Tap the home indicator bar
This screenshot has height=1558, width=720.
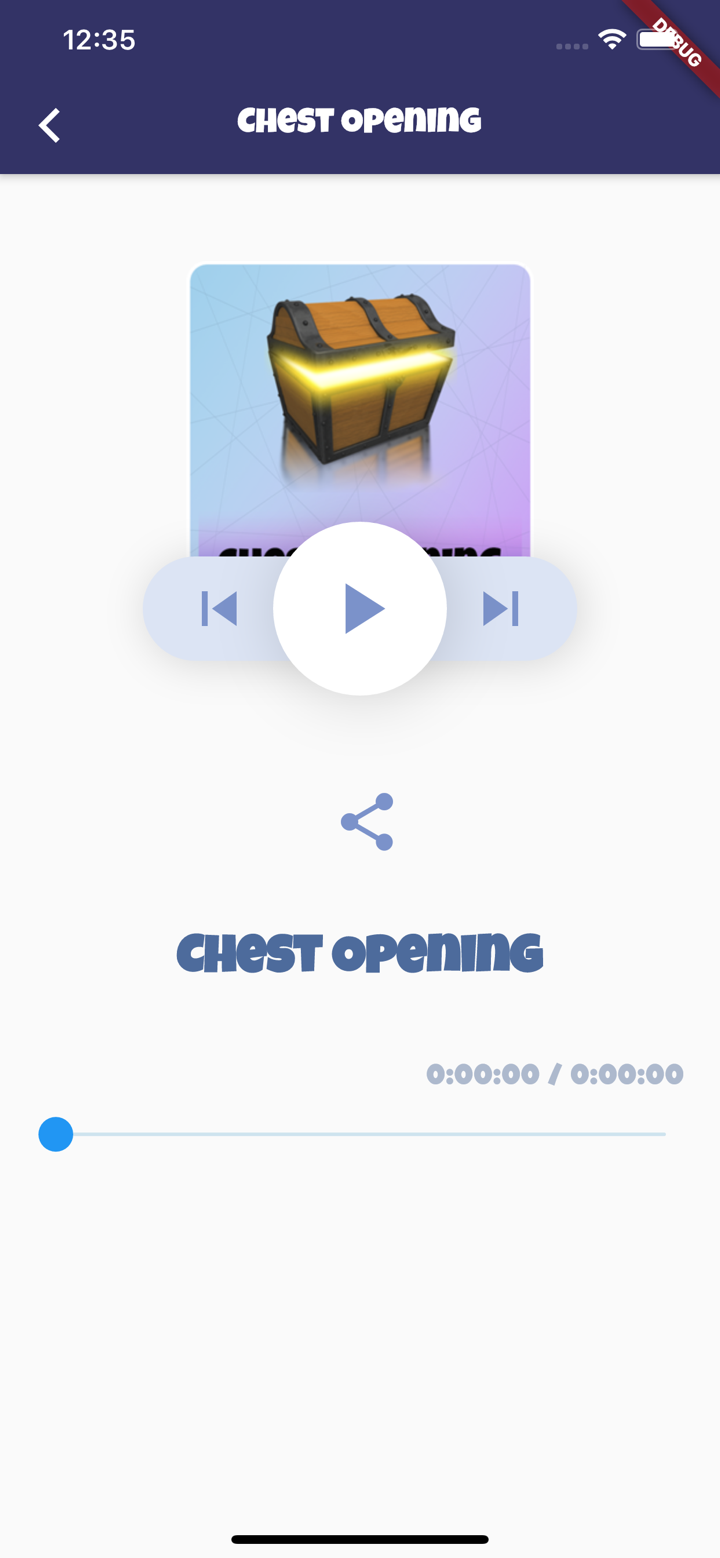tap(360, 1540)
